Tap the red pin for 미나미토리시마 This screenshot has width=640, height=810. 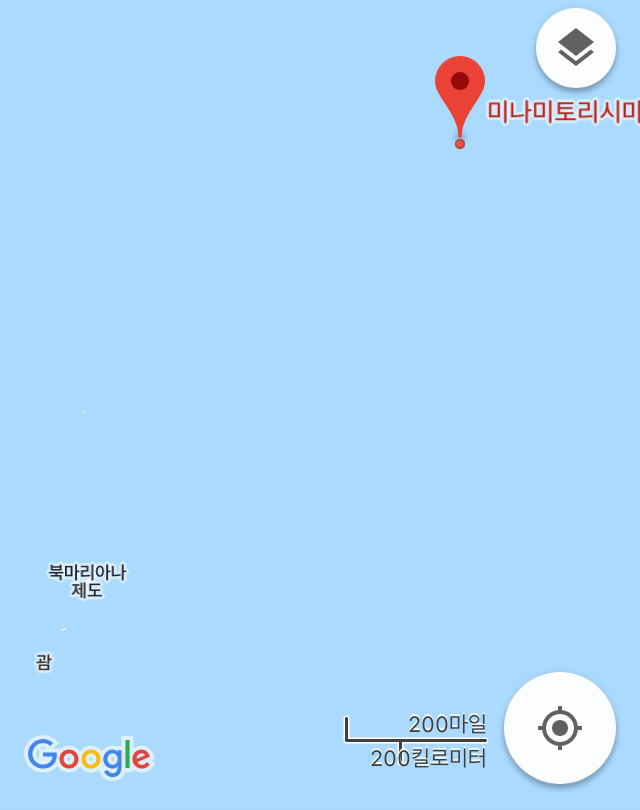460,92
